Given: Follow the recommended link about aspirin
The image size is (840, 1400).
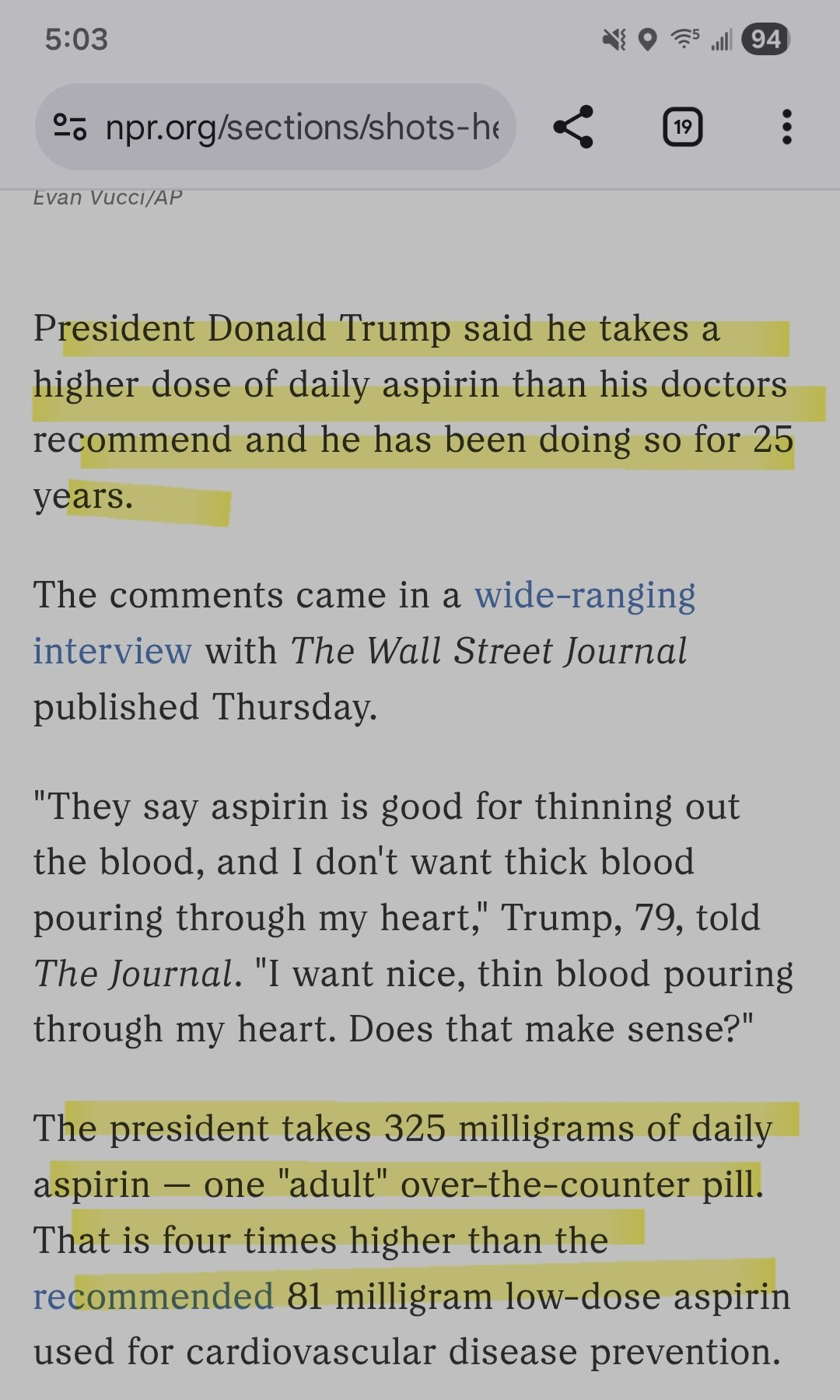Looking at the screenshot, I should click(x=153, y=1297).
